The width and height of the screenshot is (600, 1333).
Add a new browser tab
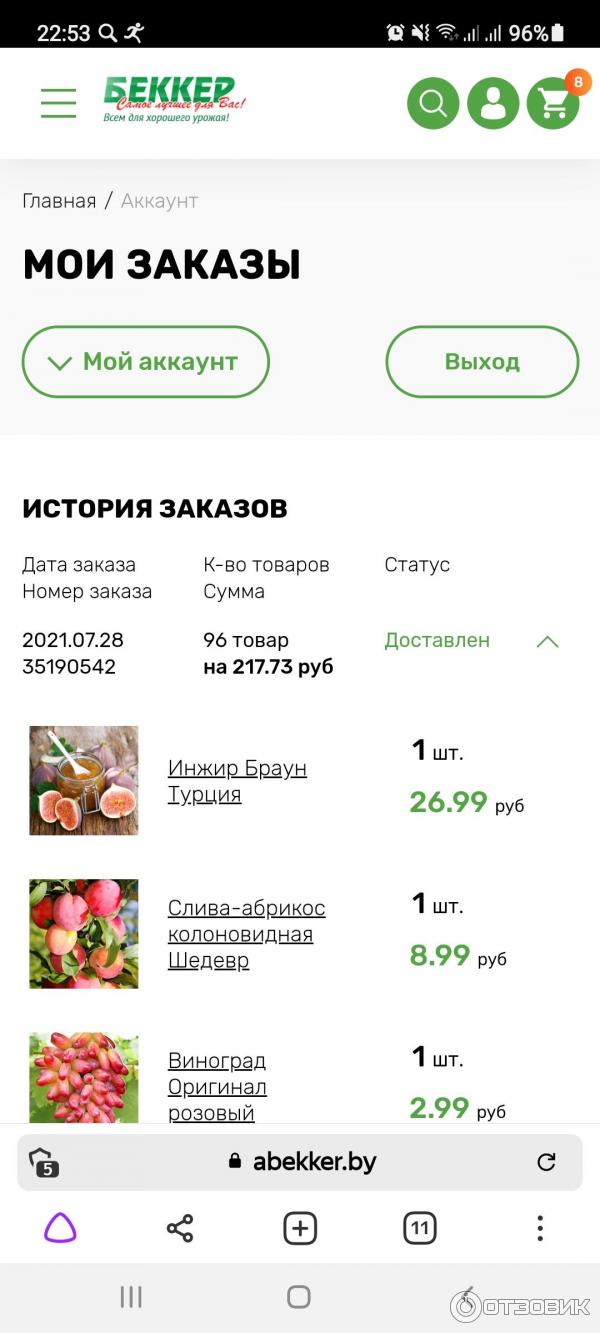tap(300, 1228)
